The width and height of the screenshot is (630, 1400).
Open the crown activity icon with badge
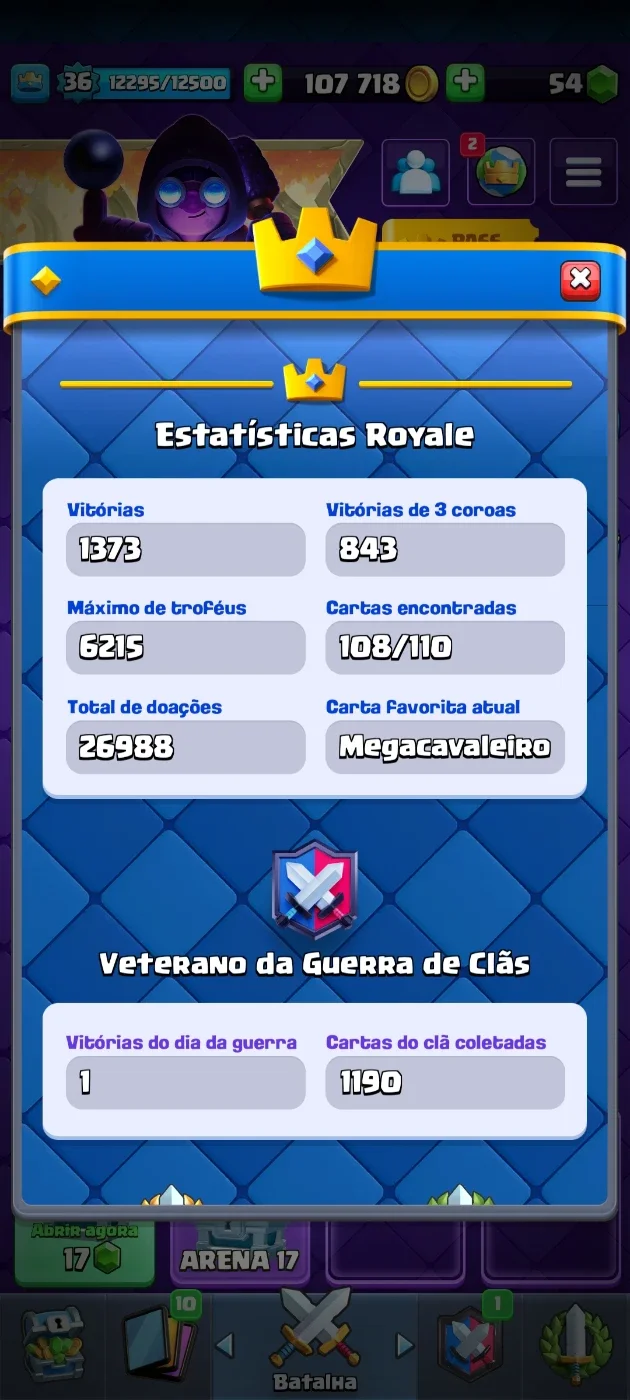(x=499, y=170)
